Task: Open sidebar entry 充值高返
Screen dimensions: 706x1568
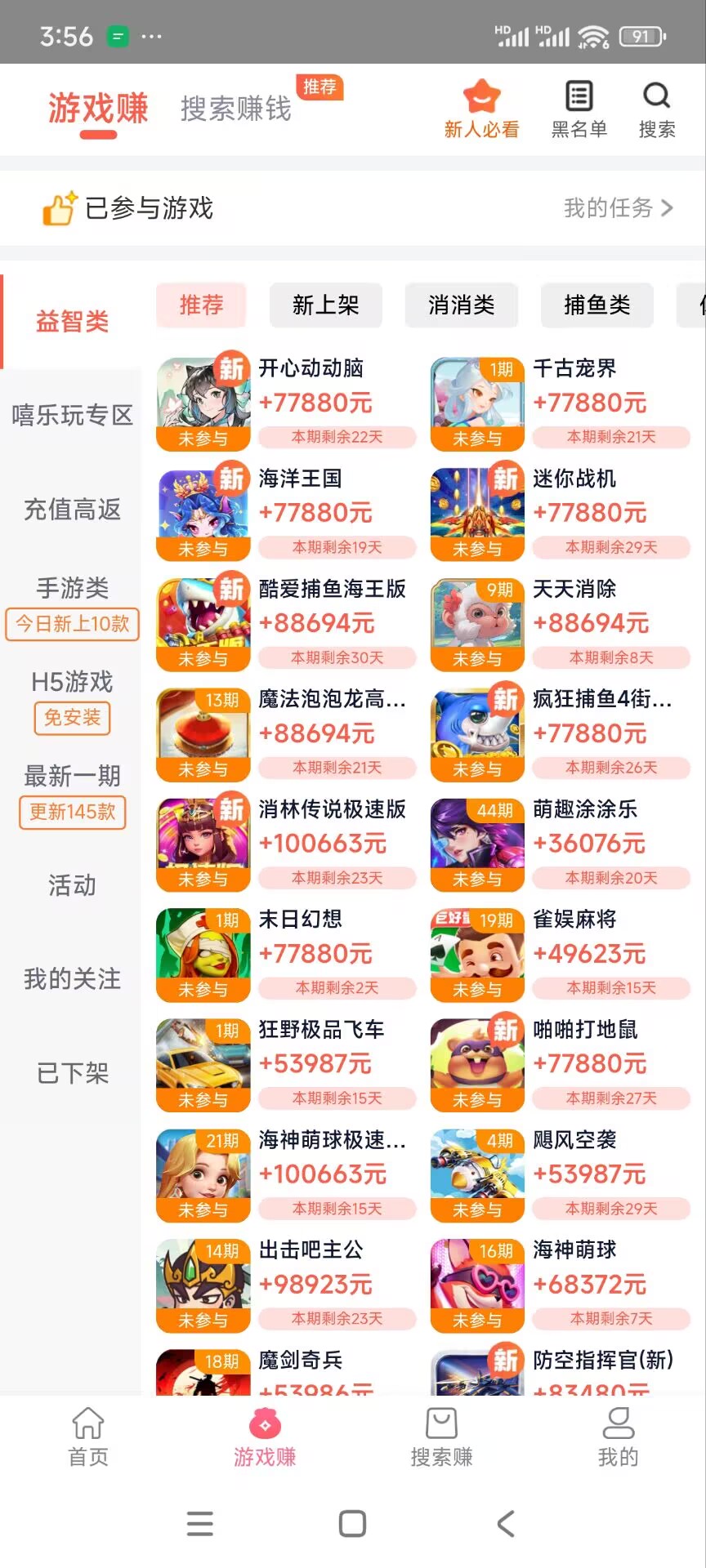Action: [72, 509]
